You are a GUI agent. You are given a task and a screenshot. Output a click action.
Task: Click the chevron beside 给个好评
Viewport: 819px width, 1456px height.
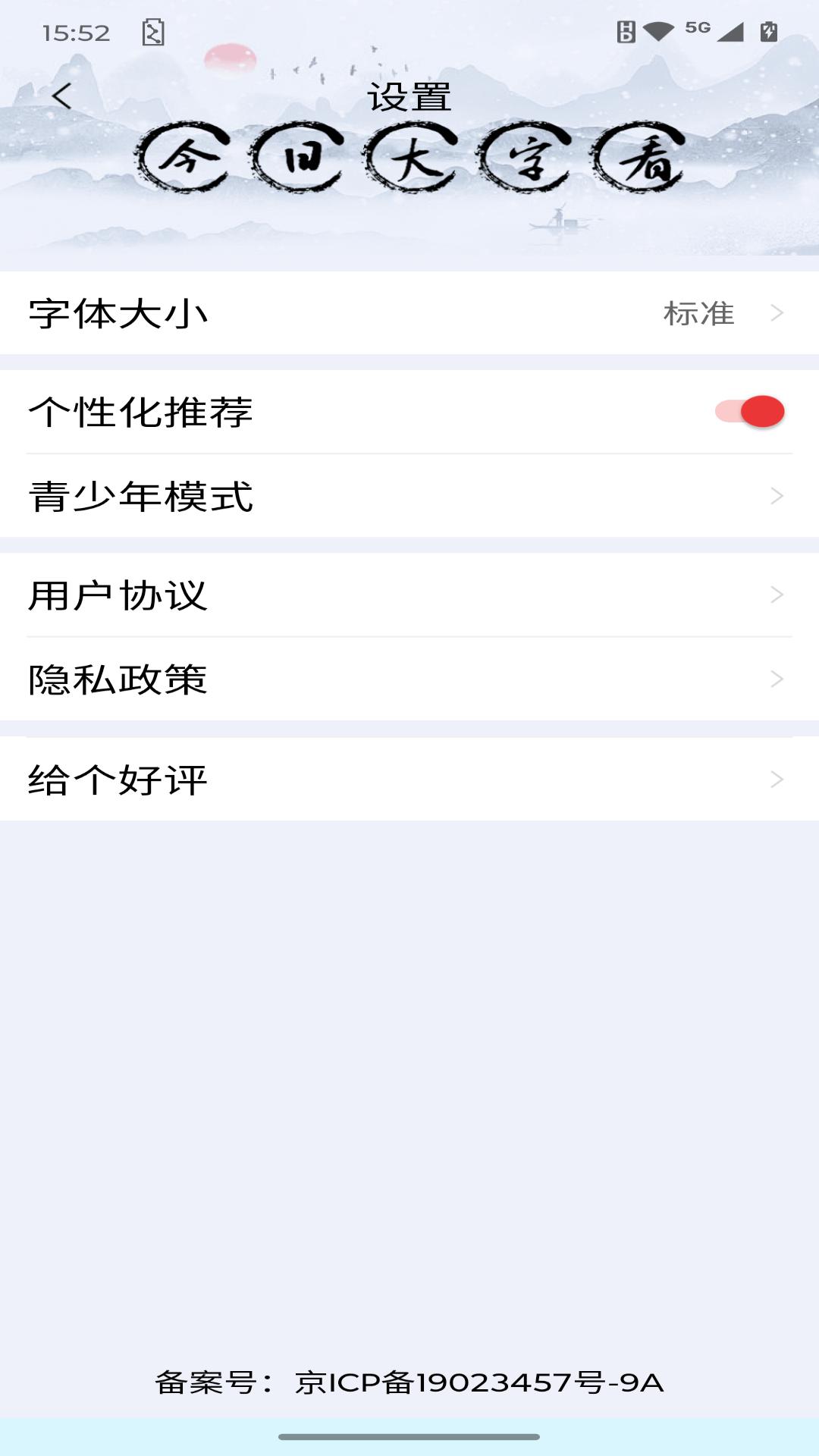775,780
